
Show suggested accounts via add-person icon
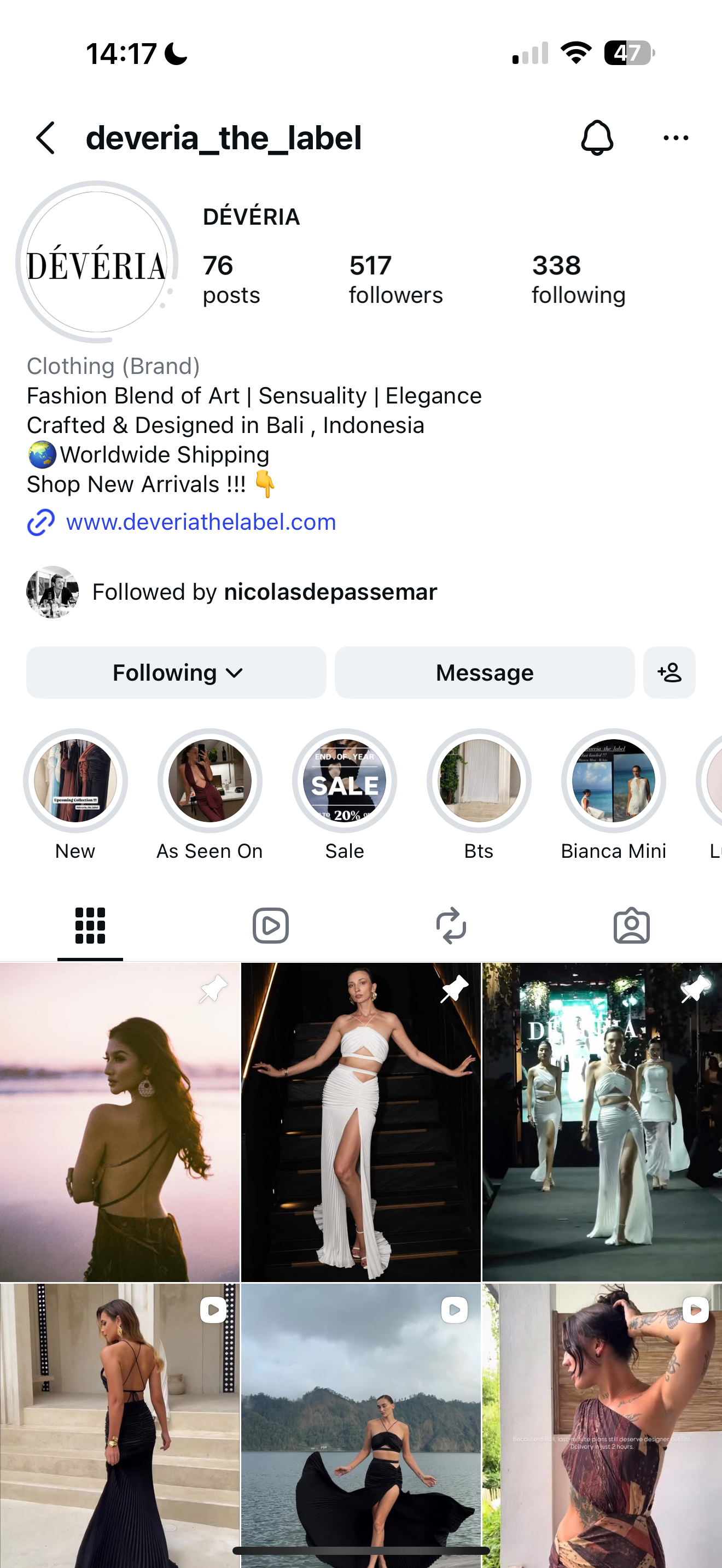pyautogui.click(x=669, y=672)
